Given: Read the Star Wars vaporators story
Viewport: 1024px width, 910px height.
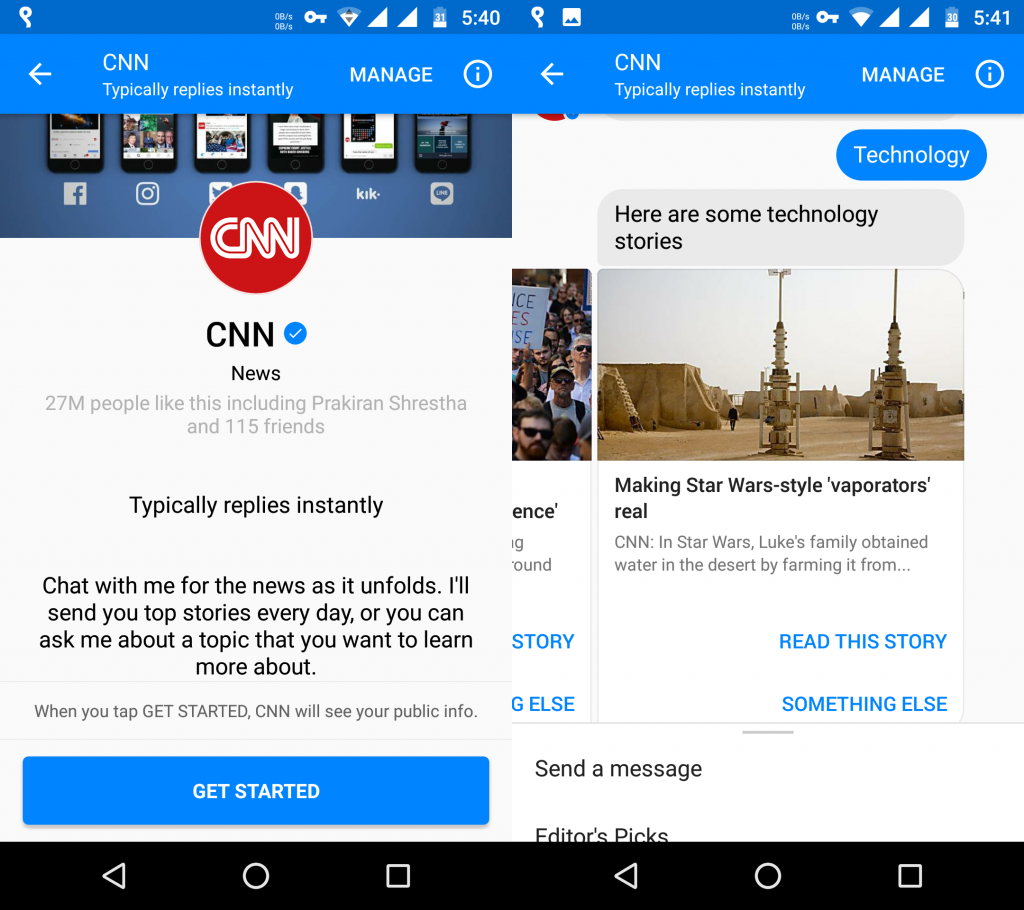Looking at the screenshot, I should (x=862, y=642).
